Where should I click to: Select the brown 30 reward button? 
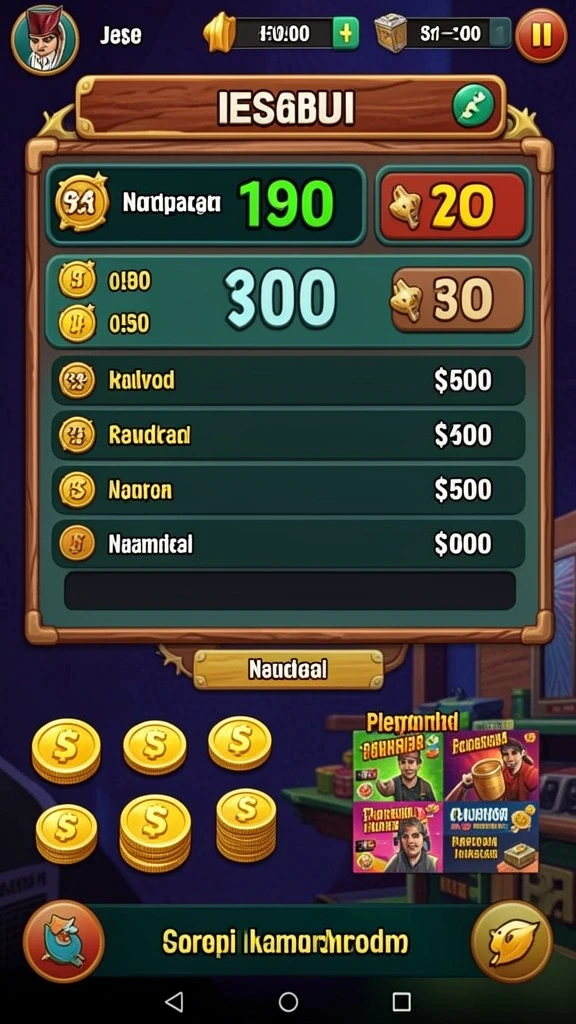pyautogui.click(x=457, y=299)
